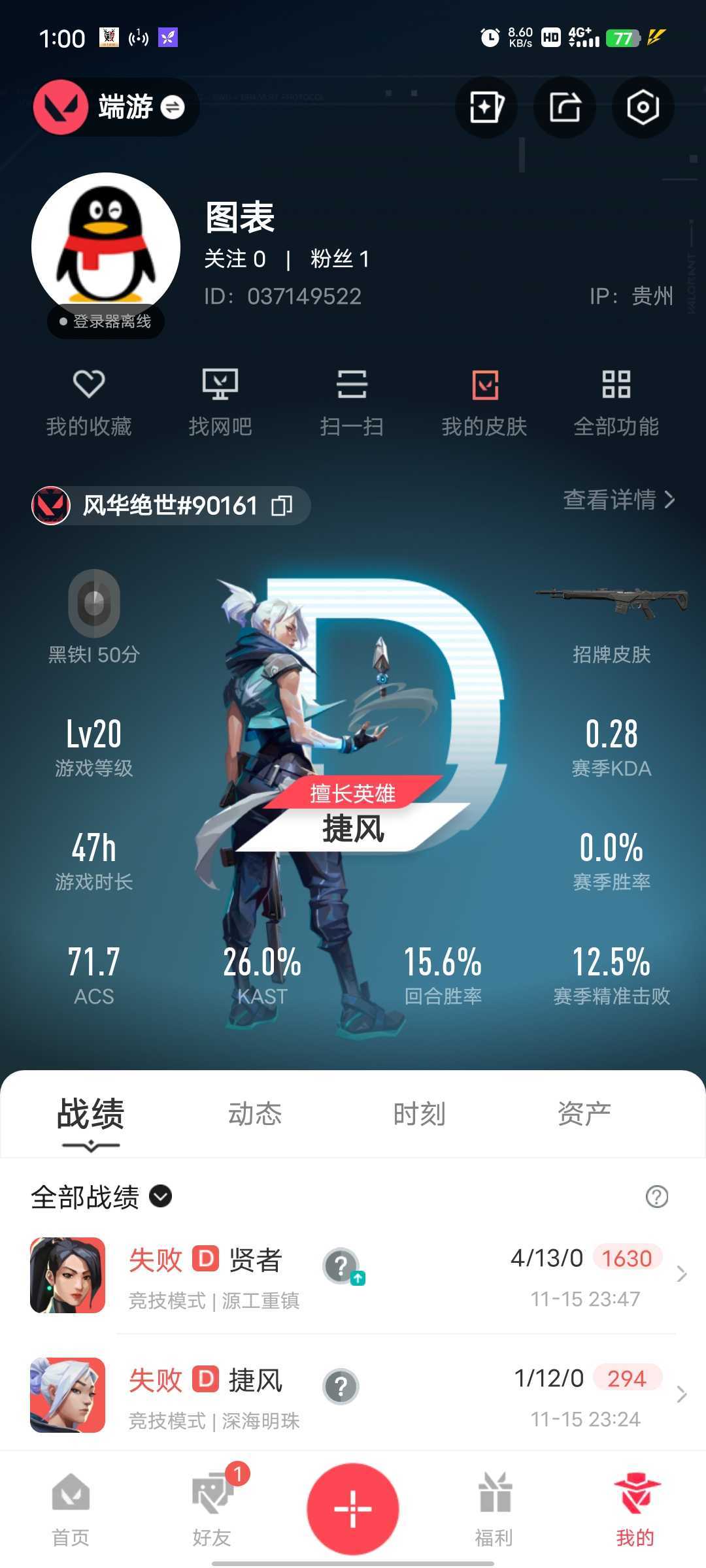
Task: Open the screenshot hexagon icon top right
Action: pos(643,107)
